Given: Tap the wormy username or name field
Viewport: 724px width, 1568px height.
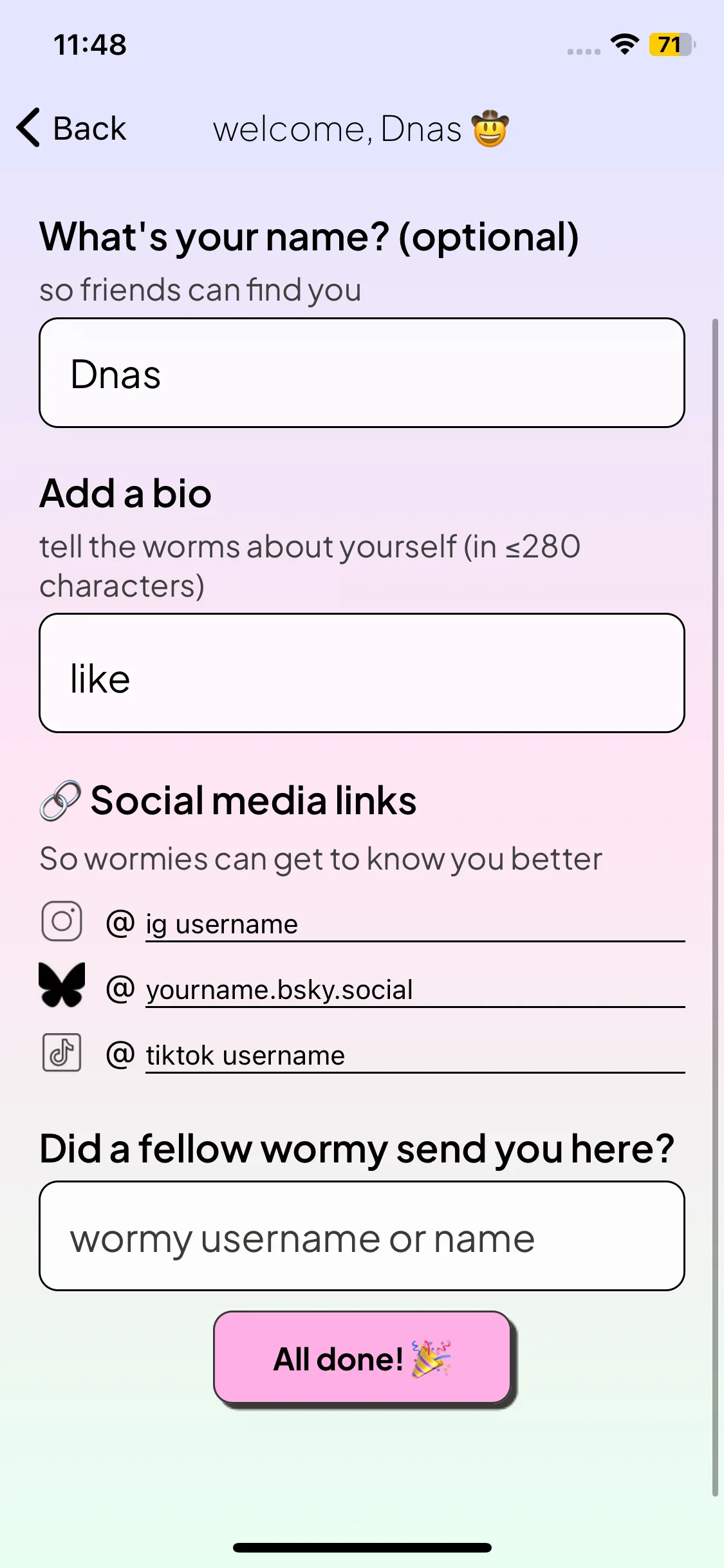Looking at the screenshot, I should 362,1236.
